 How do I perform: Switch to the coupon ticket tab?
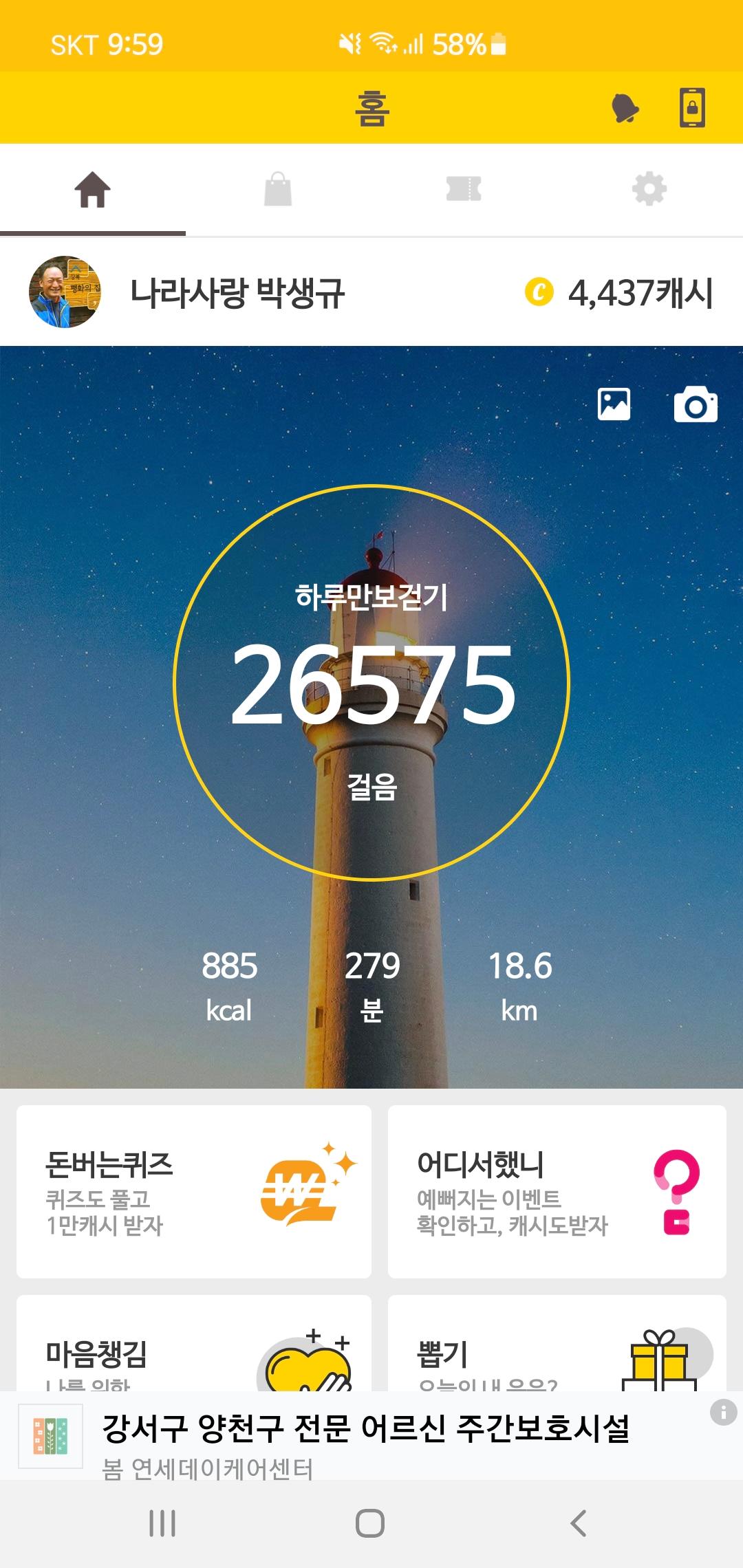pyautogui.click(x=464, y=189)
